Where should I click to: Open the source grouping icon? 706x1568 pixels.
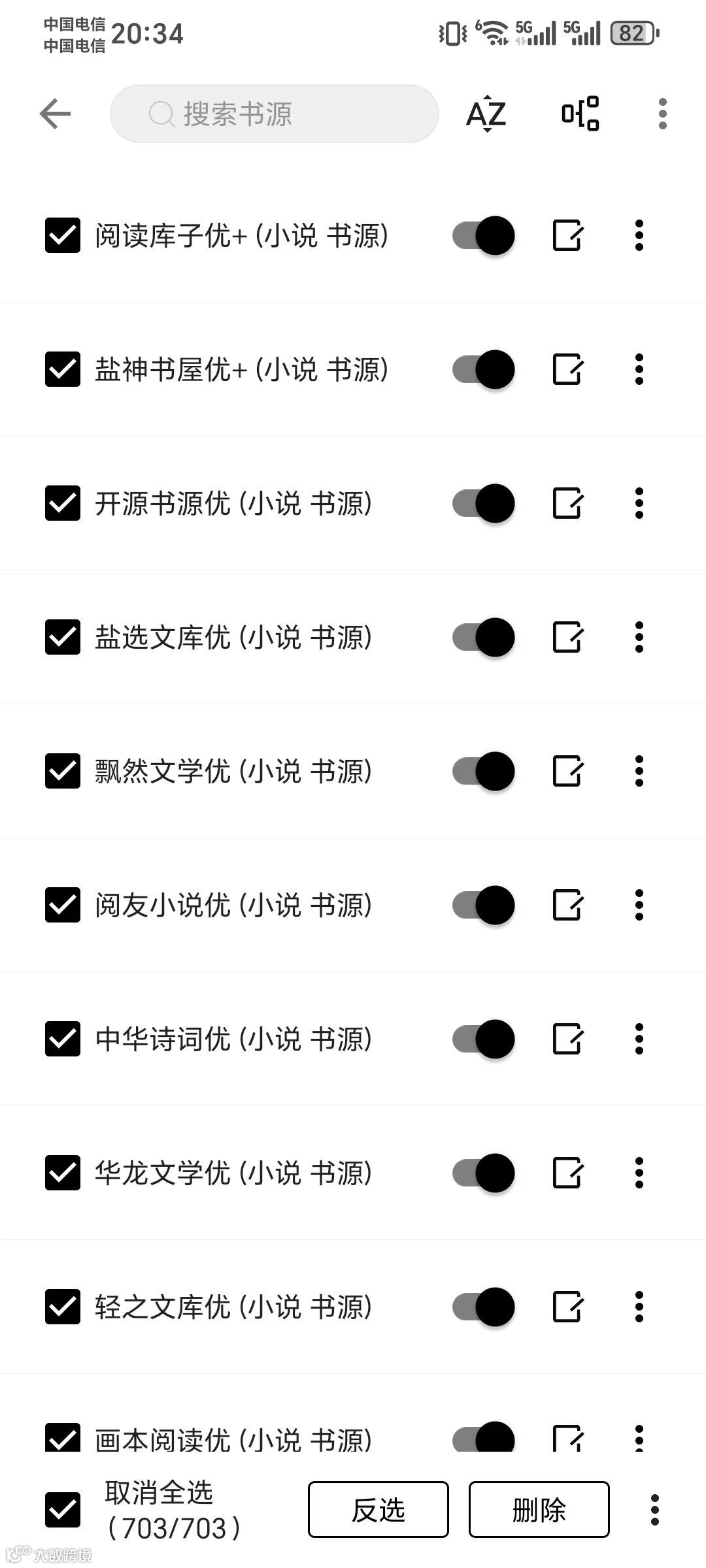pyautogui.click(x=580, y=114)
